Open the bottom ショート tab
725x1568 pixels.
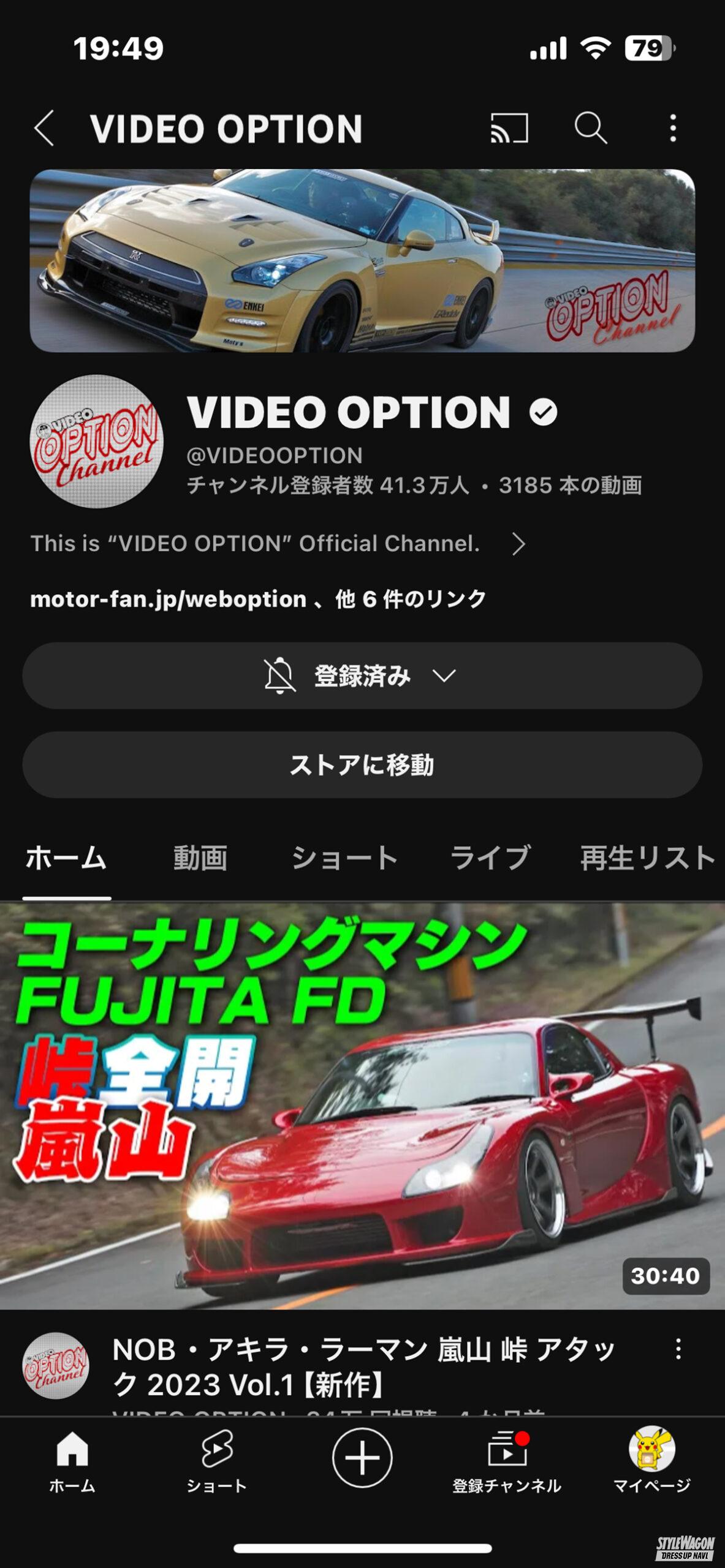(x=217, y=1461)
